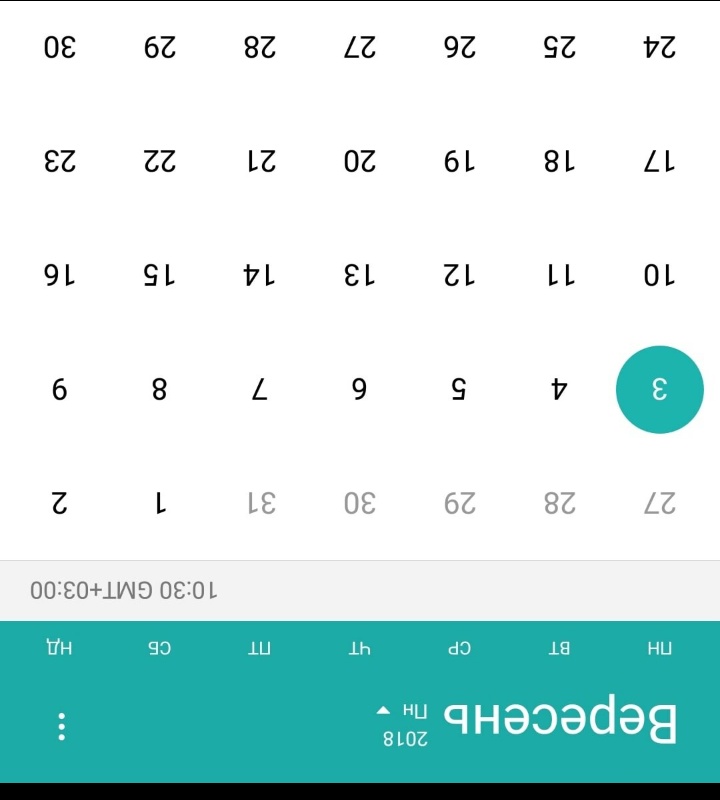The height and width of the screenshot is (800, 720).
Task: Open day 12 in the month grid
Action: (459, 275)
